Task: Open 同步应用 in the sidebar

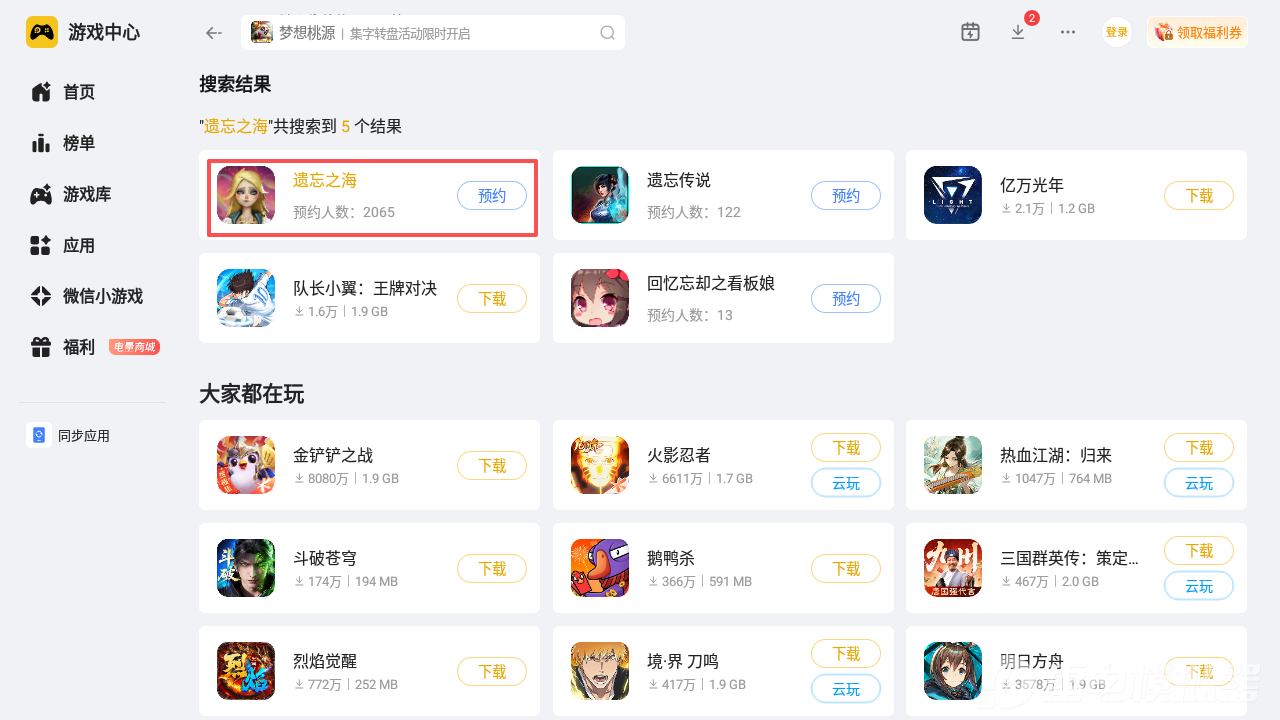Action: tap(83, 436)
